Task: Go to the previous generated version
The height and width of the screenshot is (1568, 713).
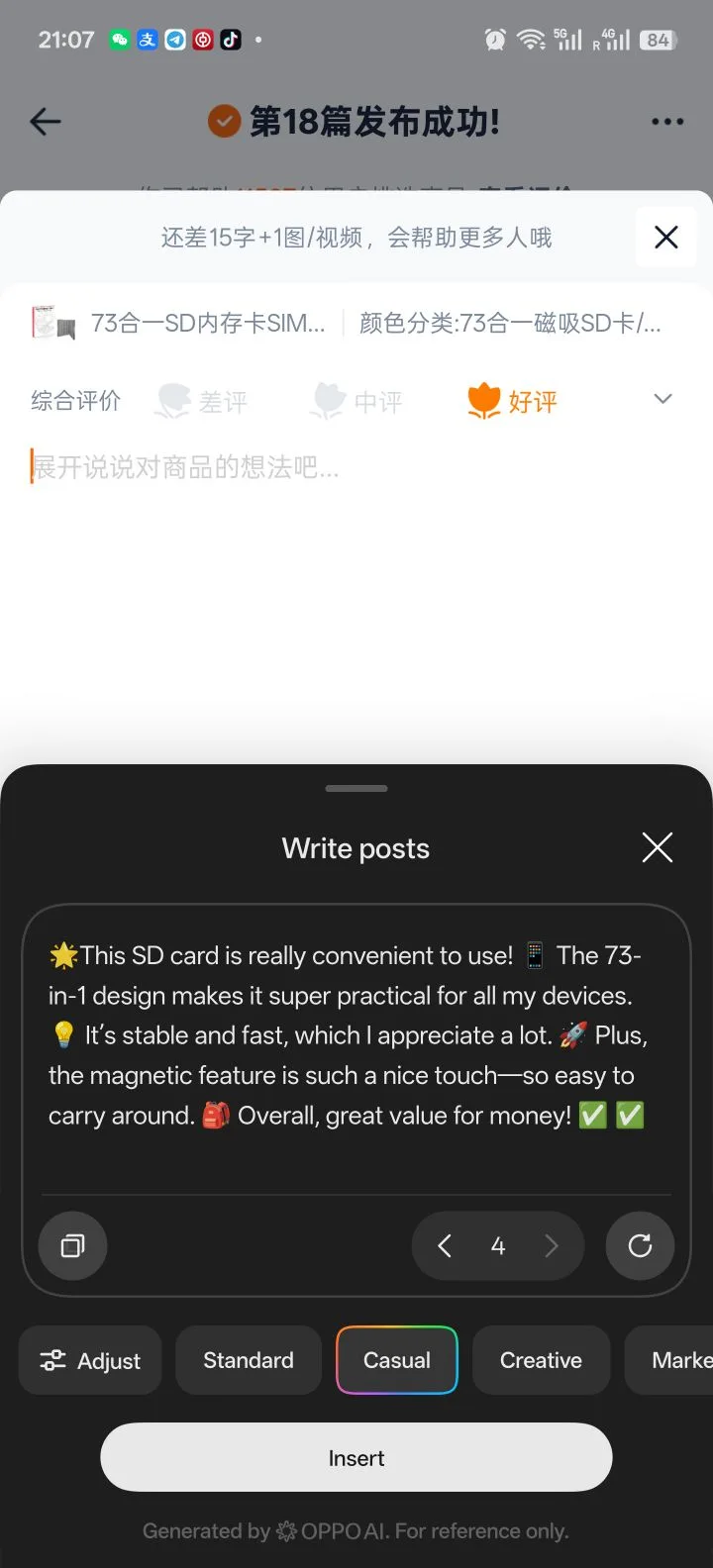Action: click(445, 1245)
